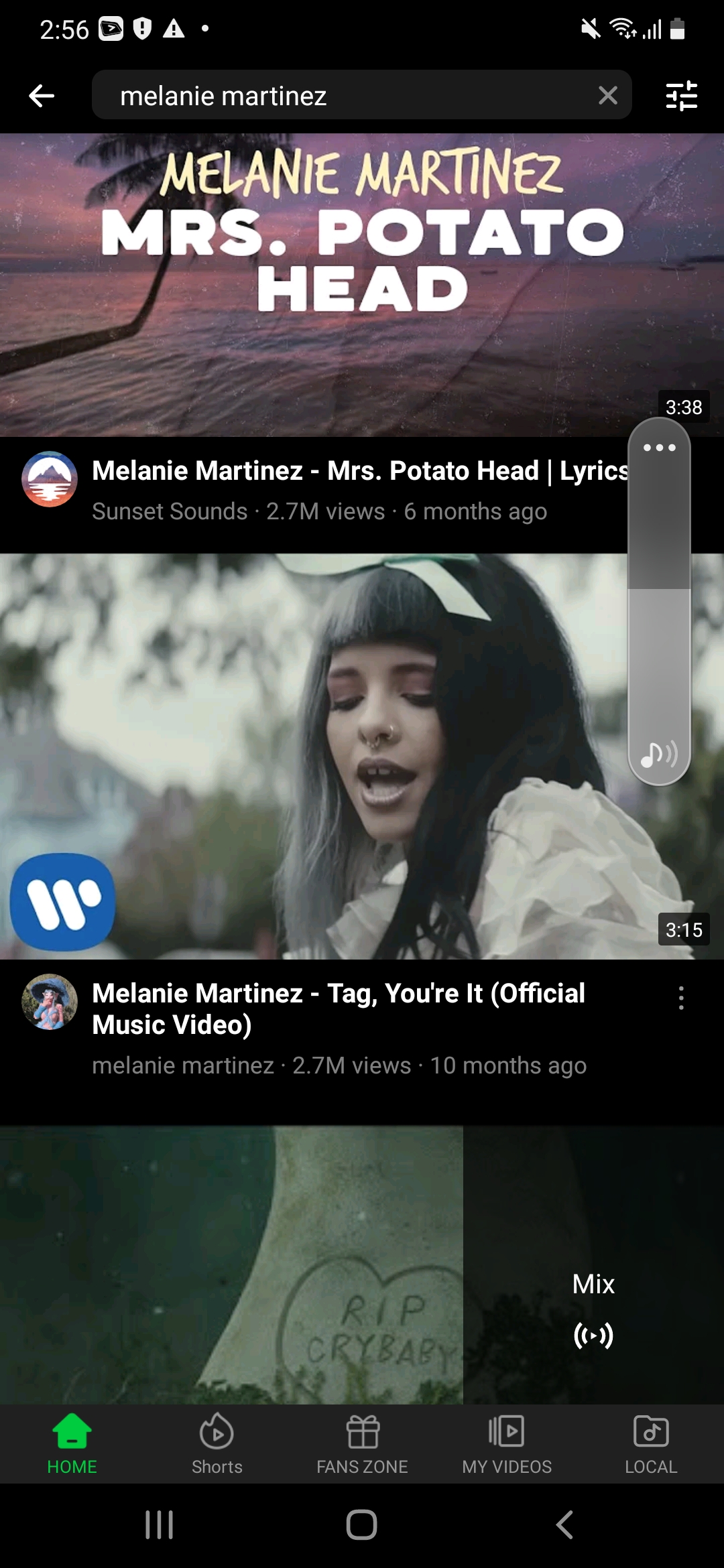Screen dimensions: 724x1568
Task: Clear the search text
Action: click(x=607, y=96)
